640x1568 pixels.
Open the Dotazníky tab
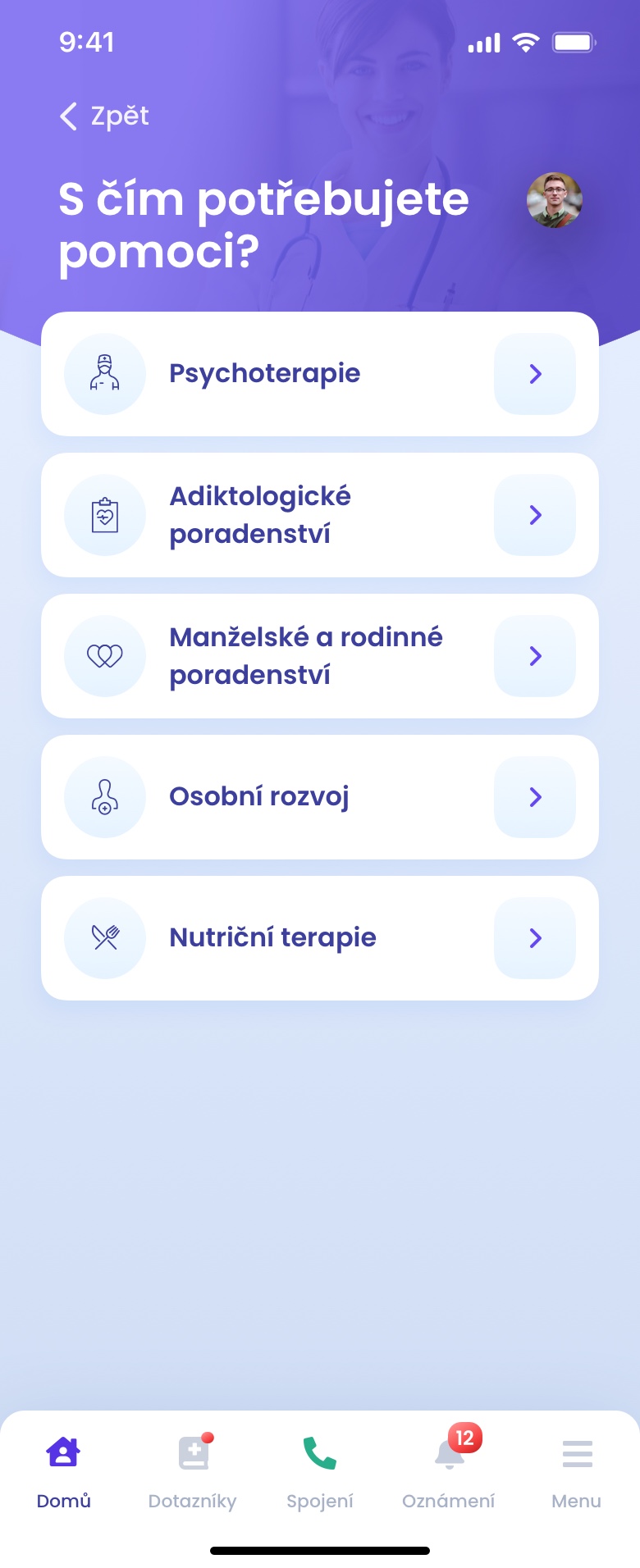(x=192, y=1470)
